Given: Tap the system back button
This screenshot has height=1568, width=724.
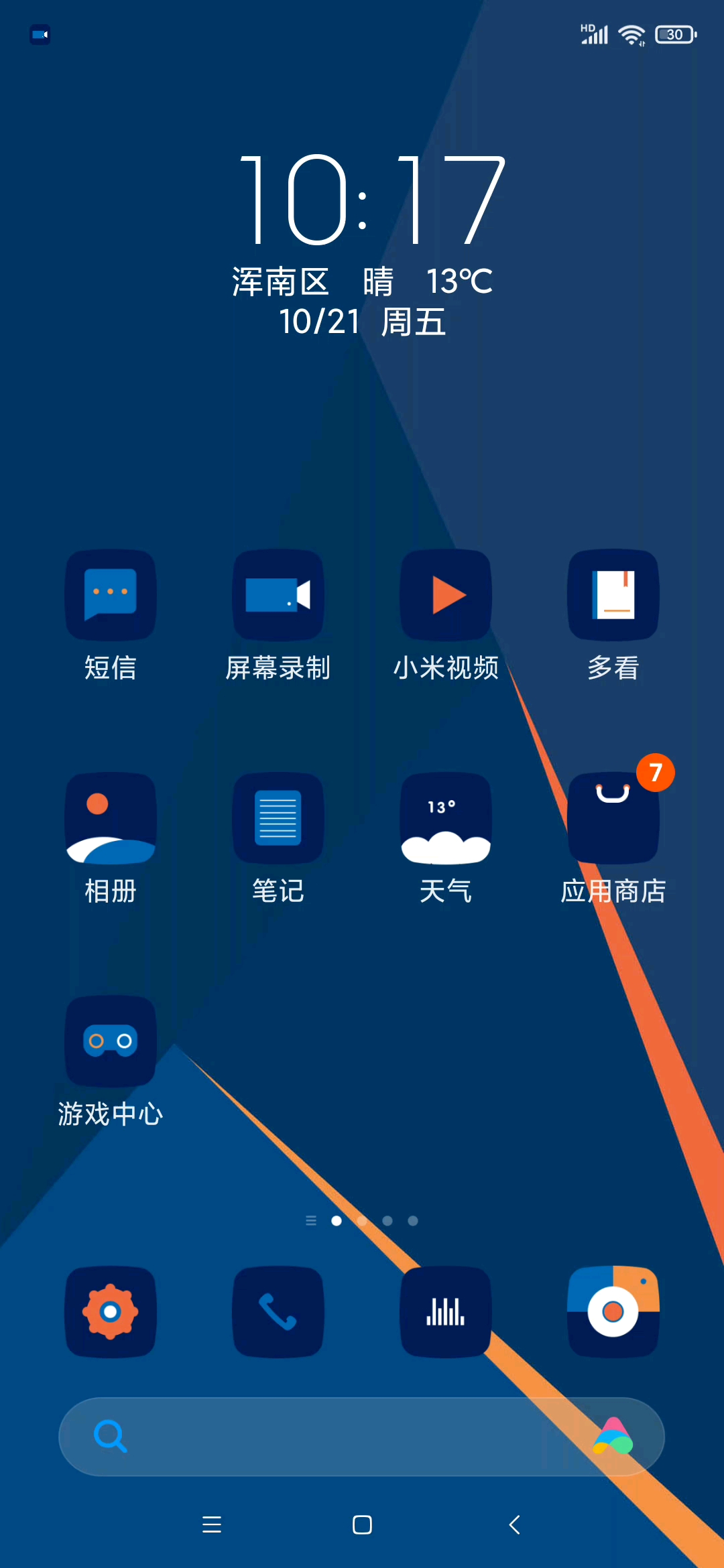Looking at the screenshot, I should click(514, 1524).
